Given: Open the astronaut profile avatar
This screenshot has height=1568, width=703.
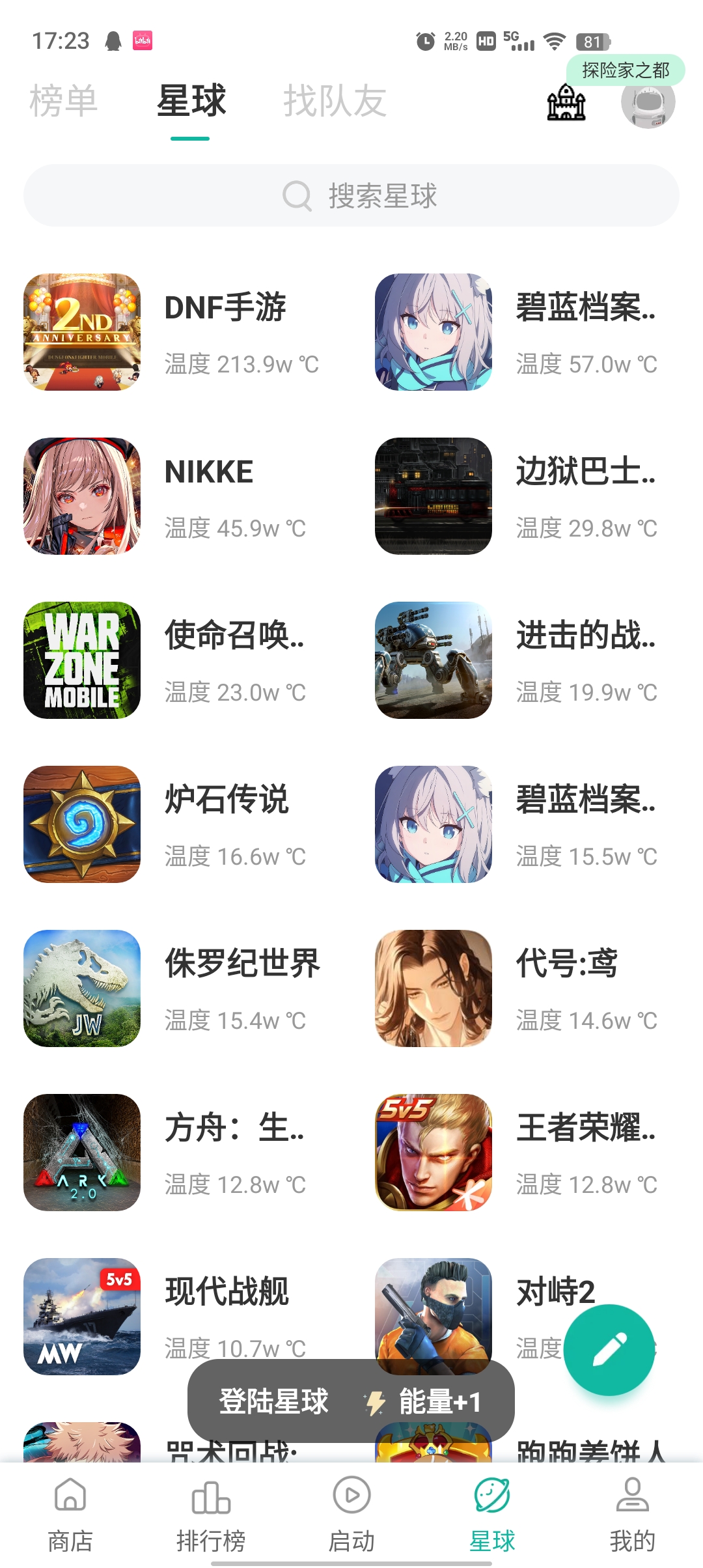Looking at the screenshot, I should coord(648,103).
